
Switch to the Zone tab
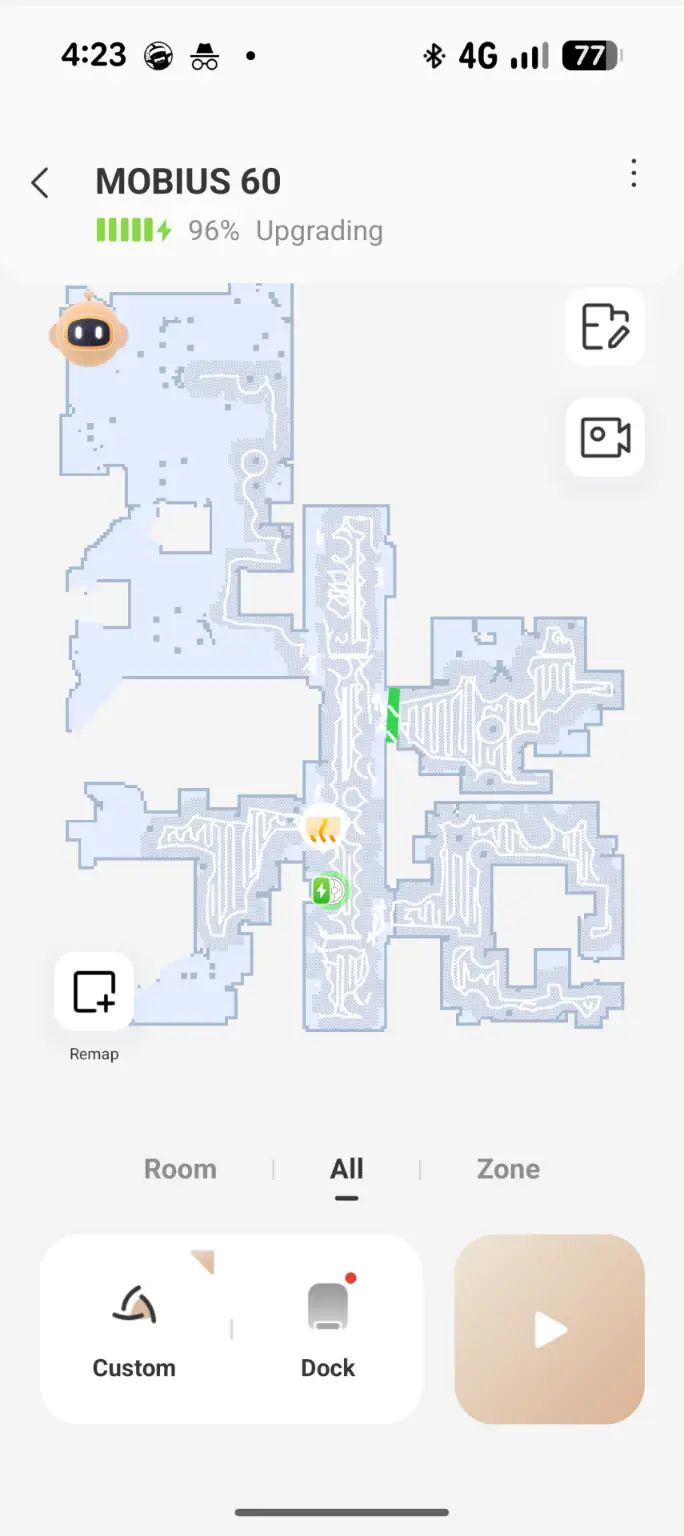pos(508,1169)
